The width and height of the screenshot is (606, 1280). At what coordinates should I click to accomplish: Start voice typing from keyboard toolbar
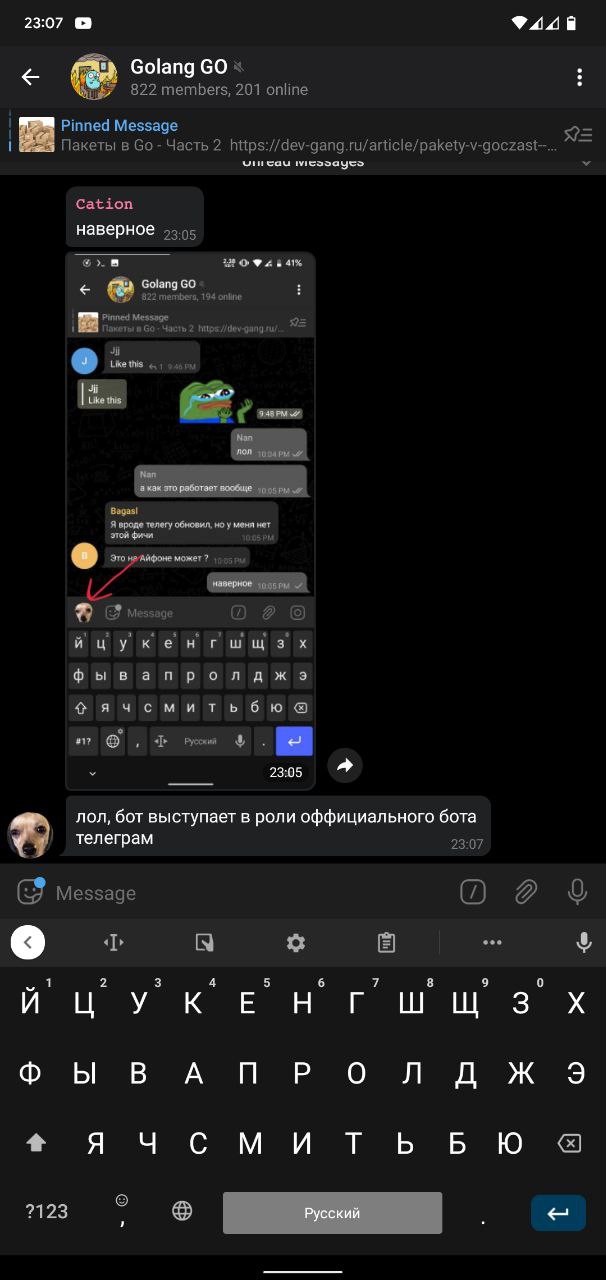(584, 942)
